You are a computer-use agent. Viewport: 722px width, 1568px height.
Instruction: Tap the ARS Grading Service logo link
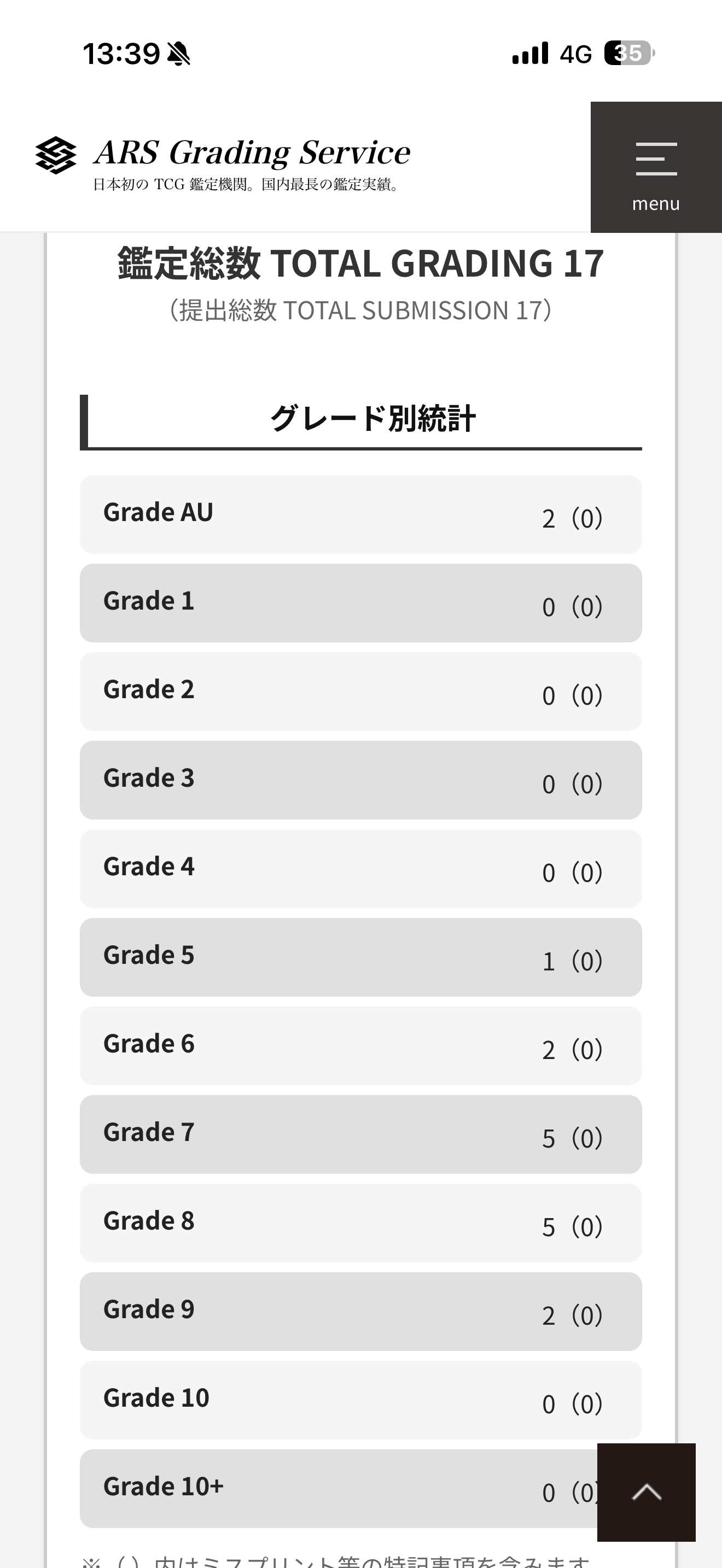tap(223, 163)
